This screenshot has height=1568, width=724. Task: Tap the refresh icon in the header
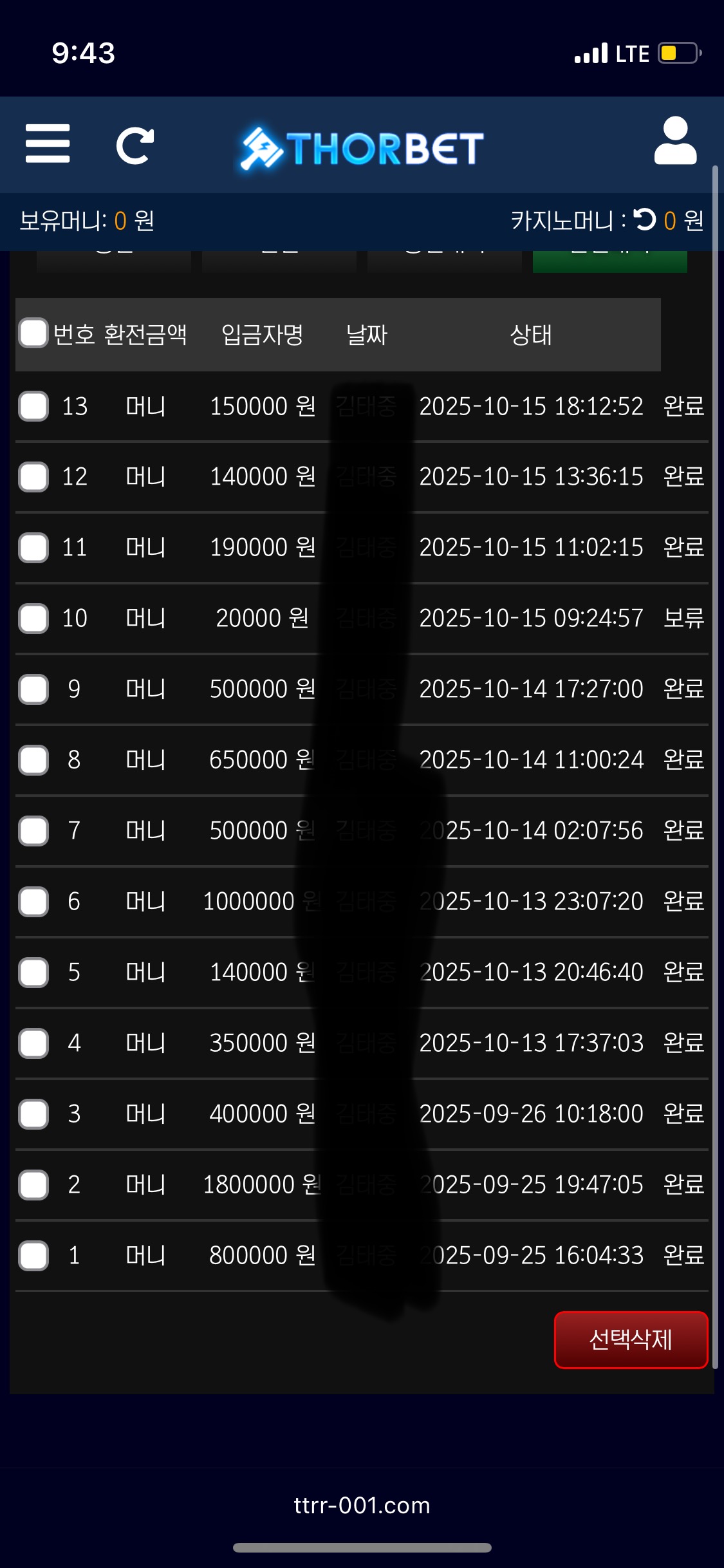tap(135, 145)
